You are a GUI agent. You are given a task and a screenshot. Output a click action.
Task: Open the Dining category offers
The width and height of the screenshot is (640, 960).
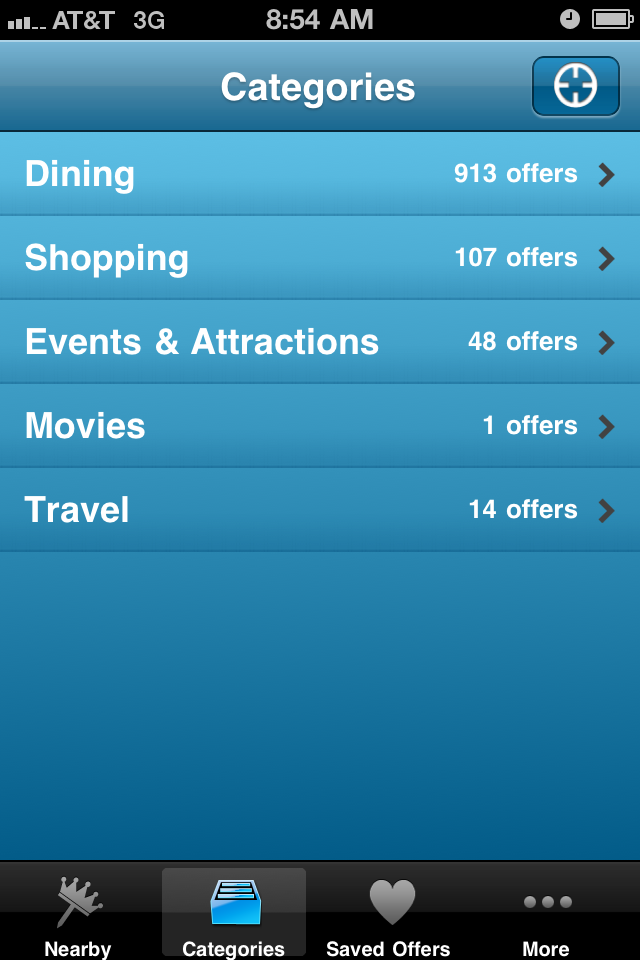point(320,174)
